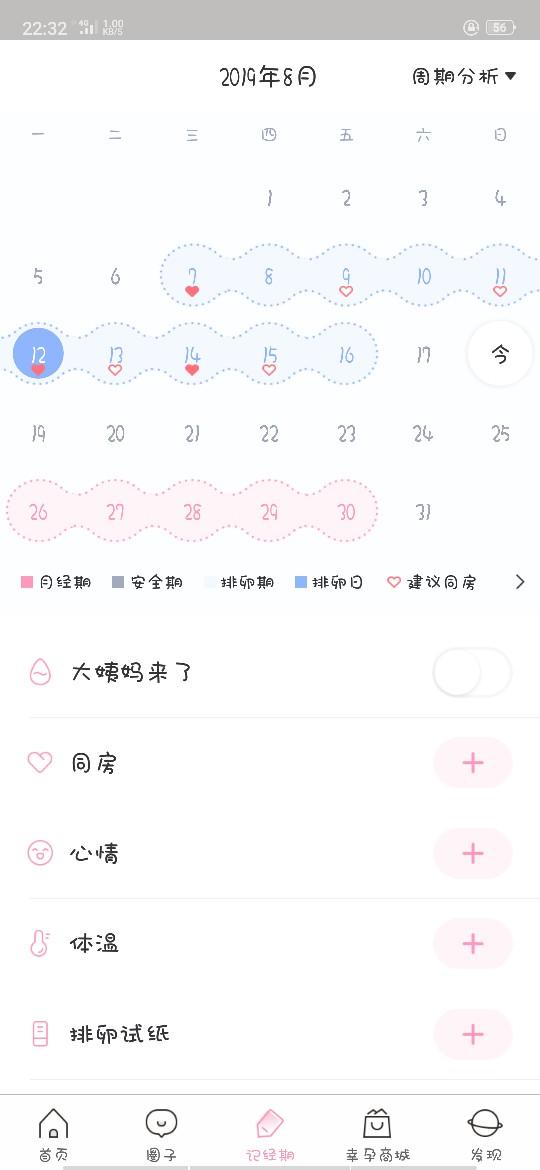The width and height of the screenshot is (540, 1170).
Task: Switch to the 首页 tab
Action: point(54,1134)
